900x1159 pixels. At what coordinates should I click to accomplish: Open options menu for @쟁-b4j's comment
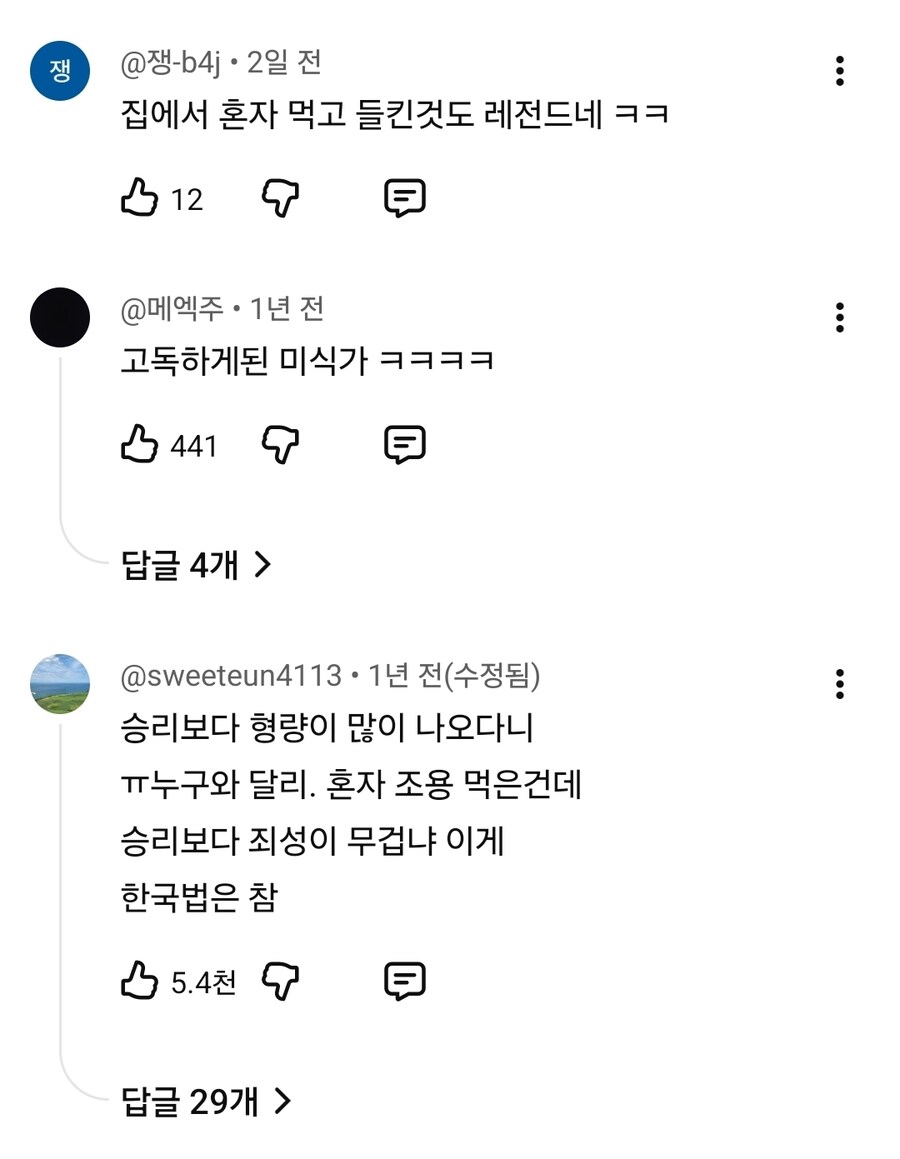click(x=839, y=71)
